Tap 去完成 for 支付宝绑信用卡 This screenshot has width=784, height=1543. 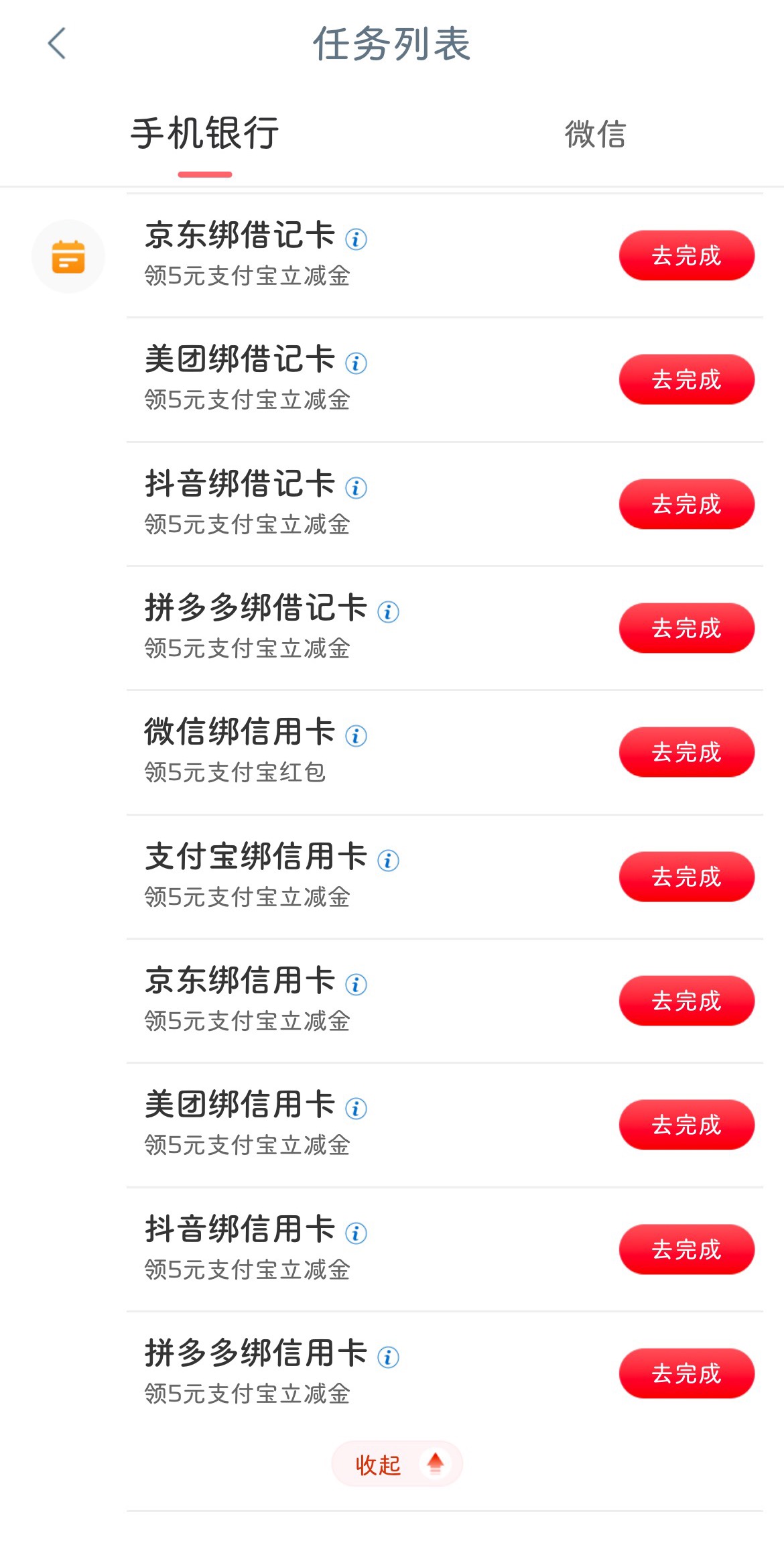pyautogui.click(x=686, y=877)
